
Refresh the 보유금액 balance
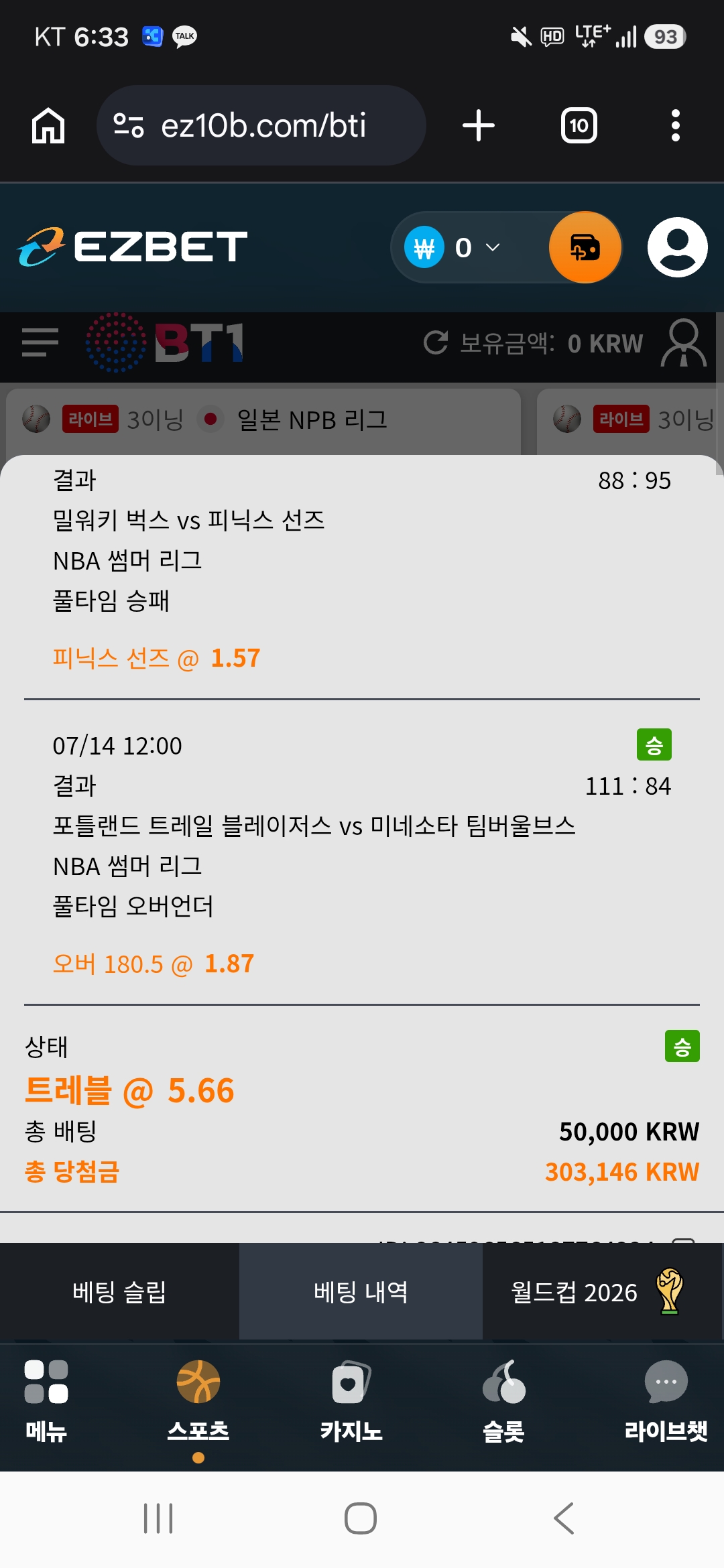point(436,342)
